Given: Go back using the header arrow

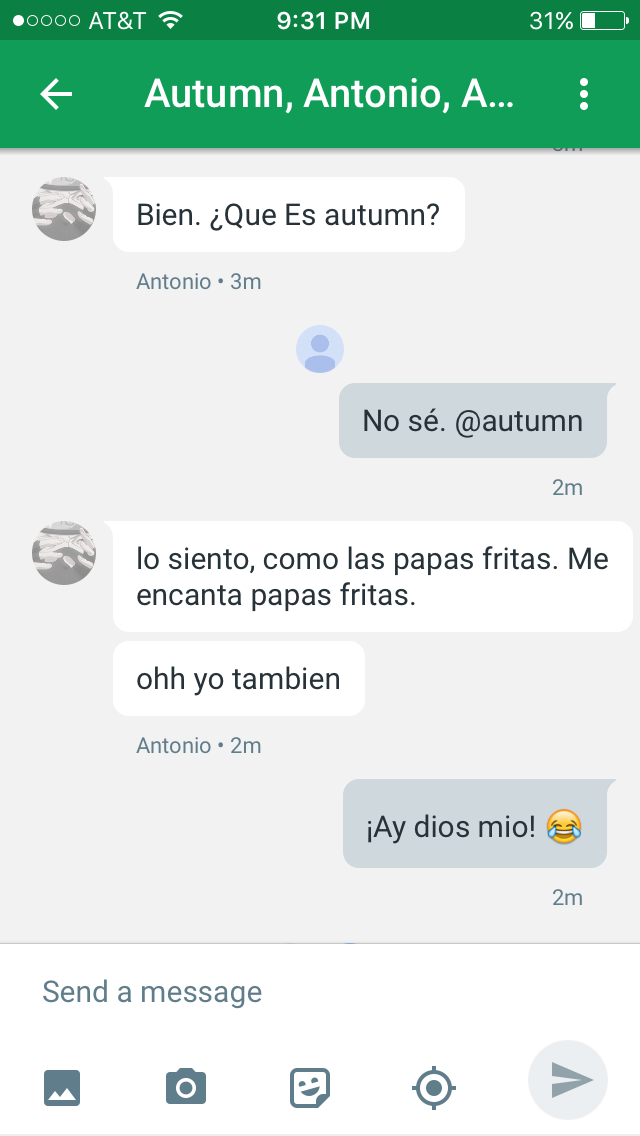Looking at the screenshot, I should click(57, 94).
